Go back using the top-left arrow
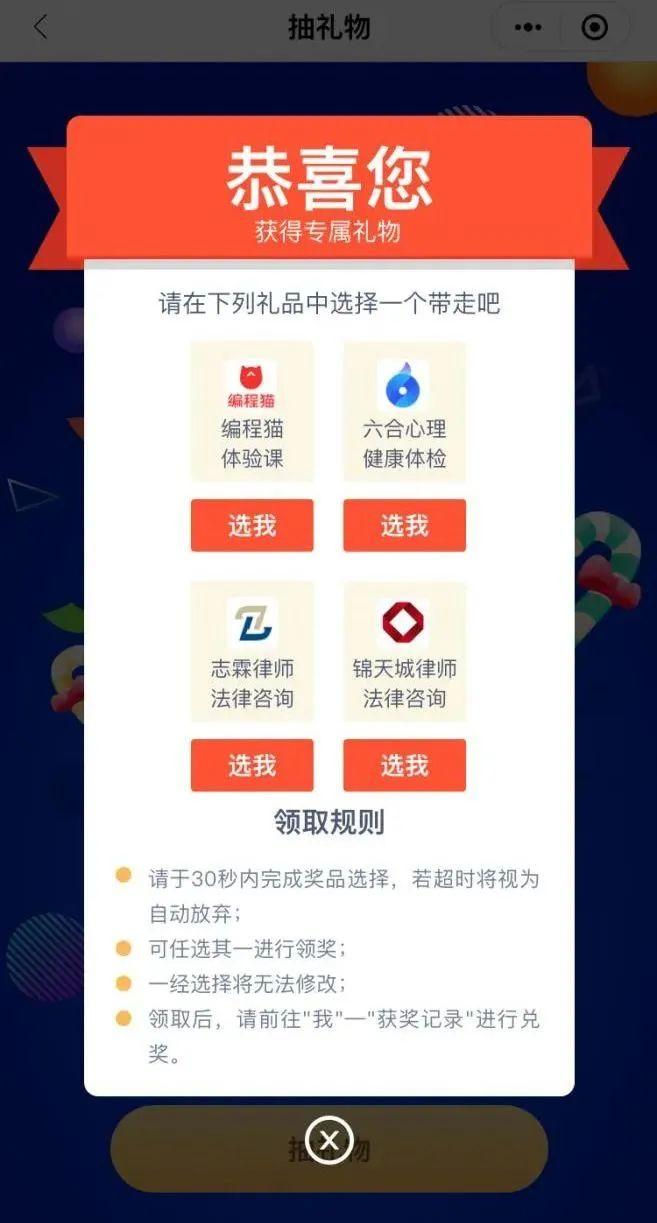The height and width of the screenshot is (1223, 657). [x=40, y=27]
